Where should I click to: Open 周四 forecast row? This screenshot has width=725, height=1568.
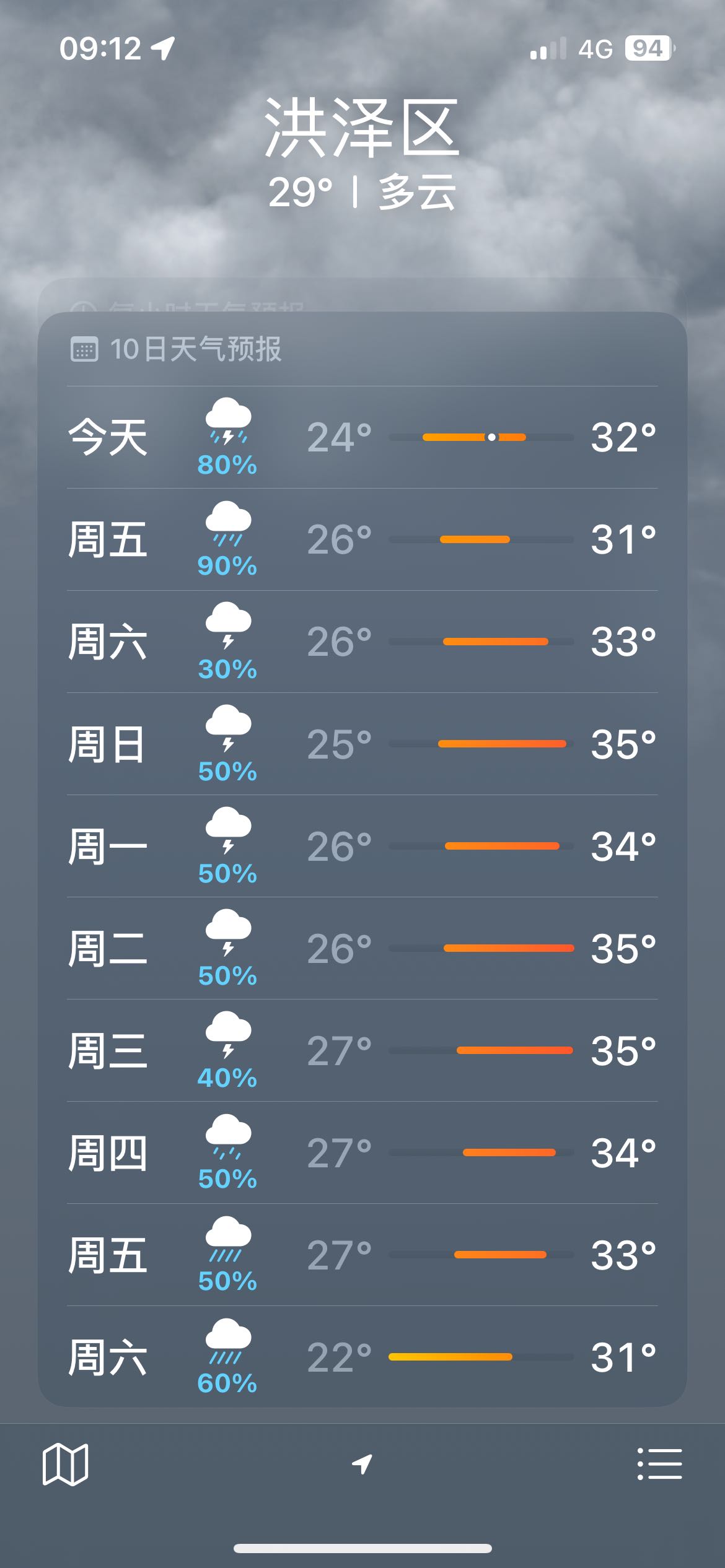point(362,1152)
